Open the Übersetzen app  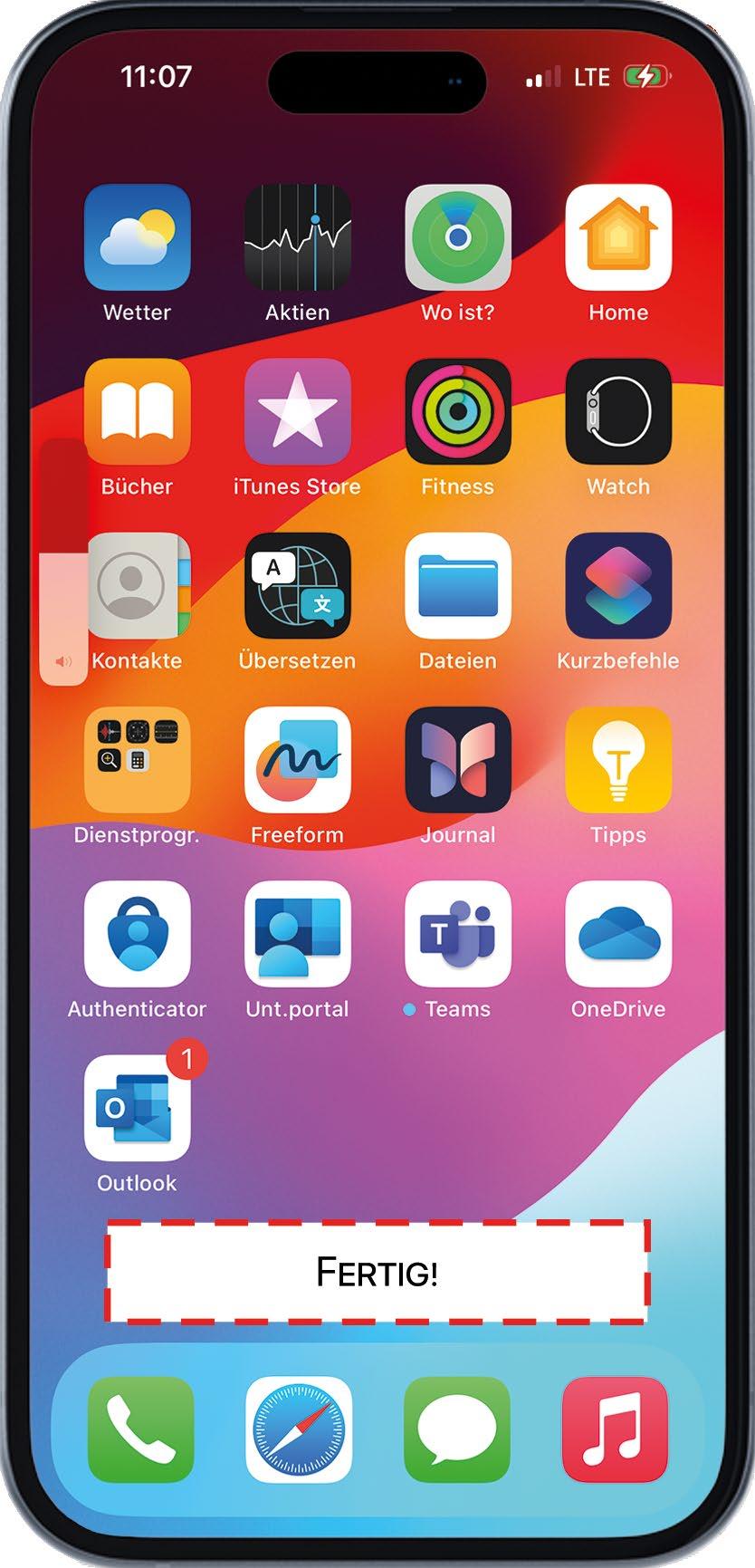pyautogui.click(x=297, y=585)
